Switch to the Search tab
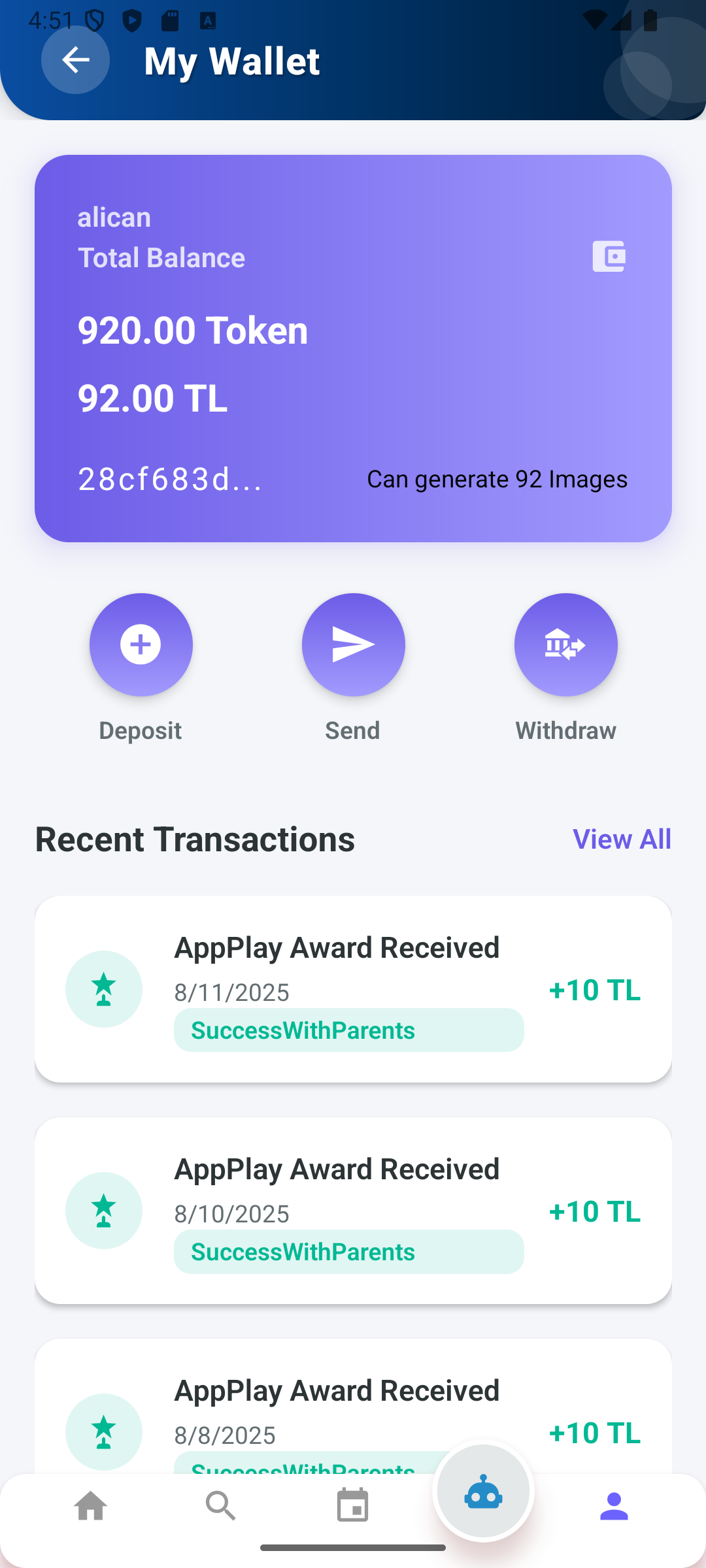This screenshot has height=1568, width=706. click(221, 1506)
